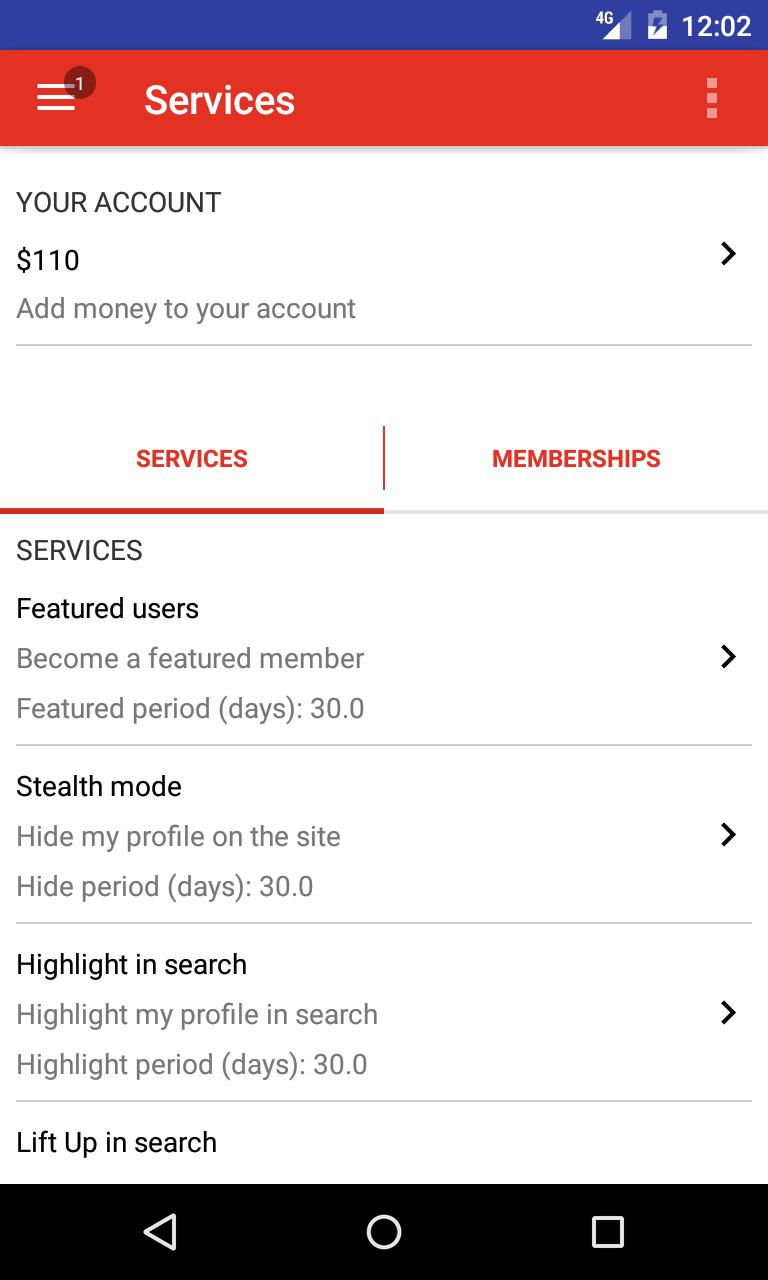768x1280 pixels.
Task: Open the overflow options menu
Action: (712, 98)
